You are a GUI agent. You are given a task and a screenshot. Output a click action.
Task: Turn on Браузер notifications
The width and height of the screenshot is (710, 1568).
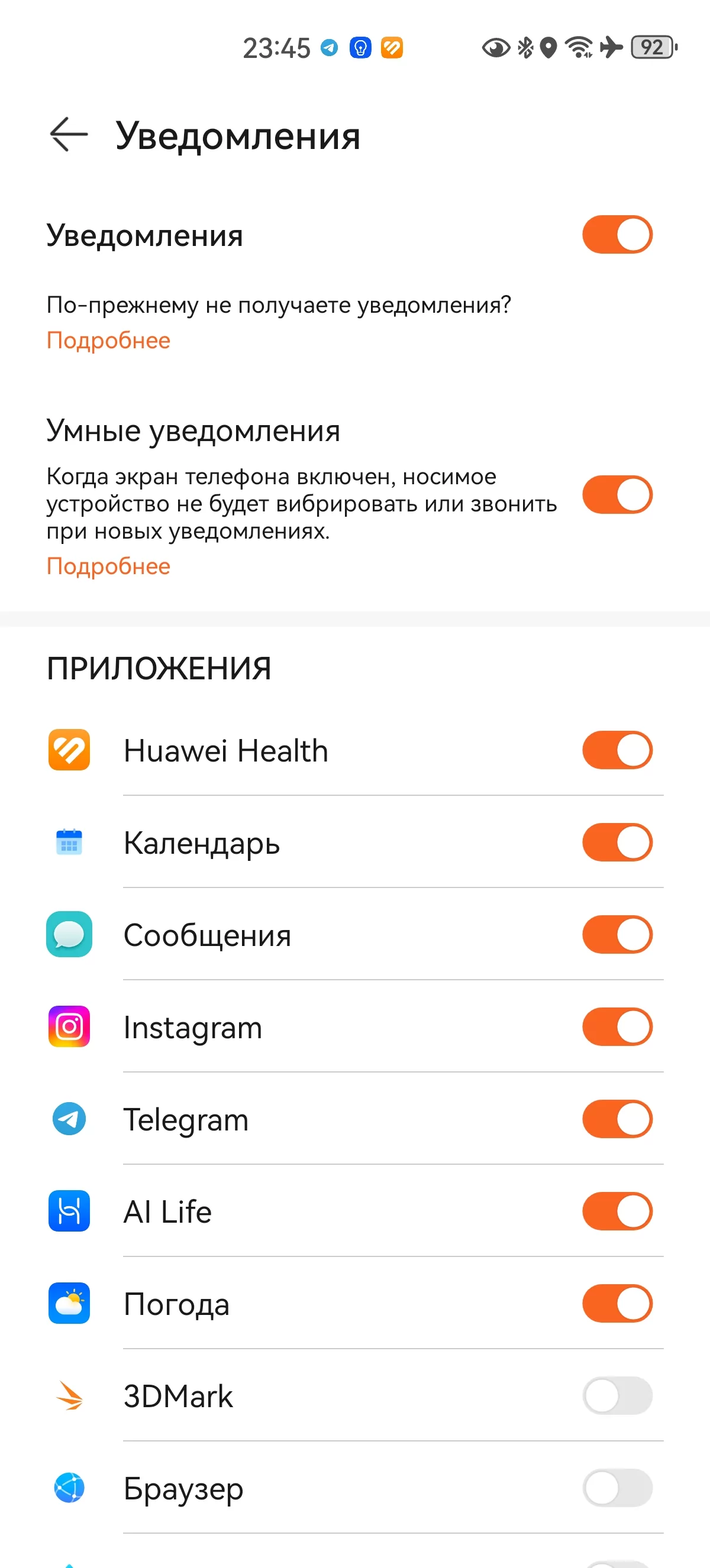(617, 1488)
